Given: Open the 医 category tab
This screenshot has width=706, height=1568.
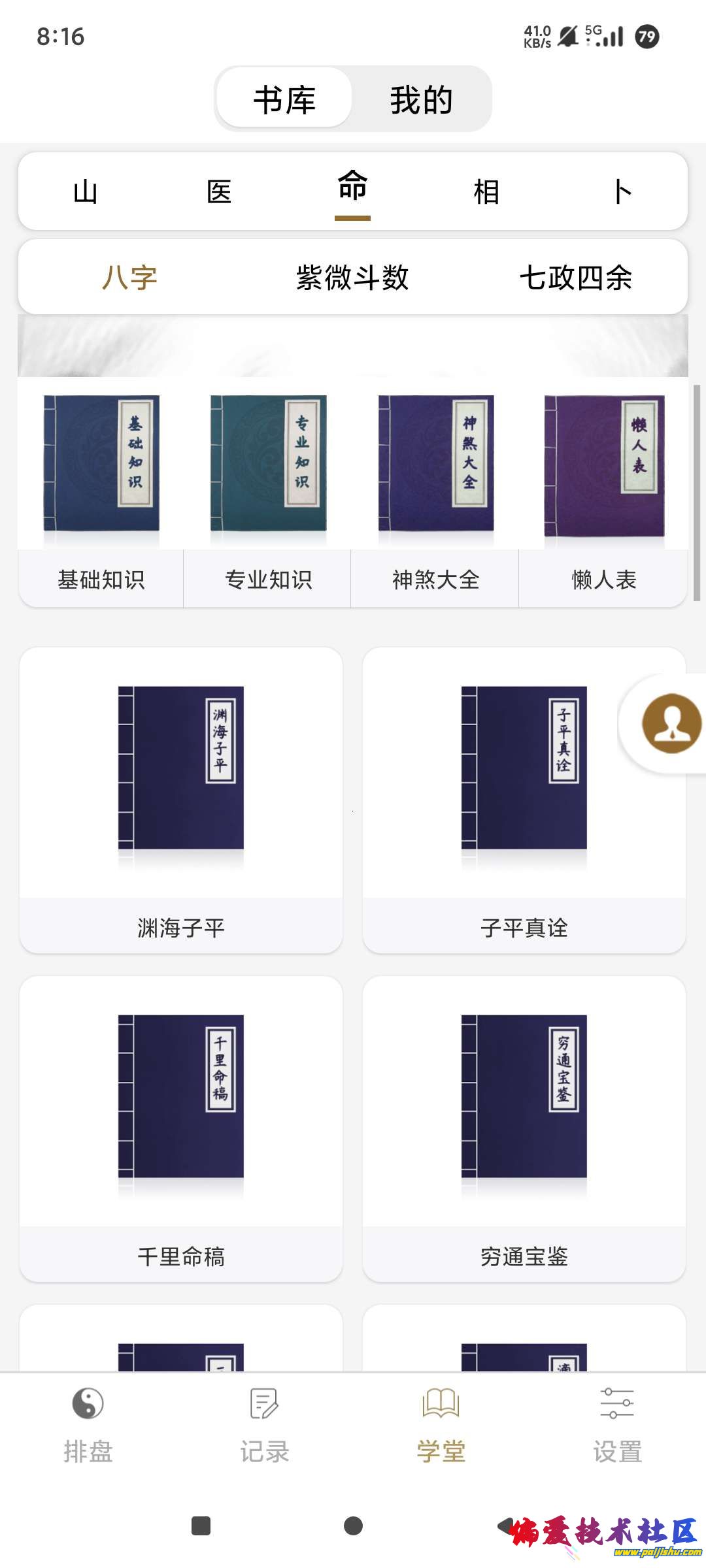Looking at the screenshot, I should pyautogui.click(x=219, y=192).
